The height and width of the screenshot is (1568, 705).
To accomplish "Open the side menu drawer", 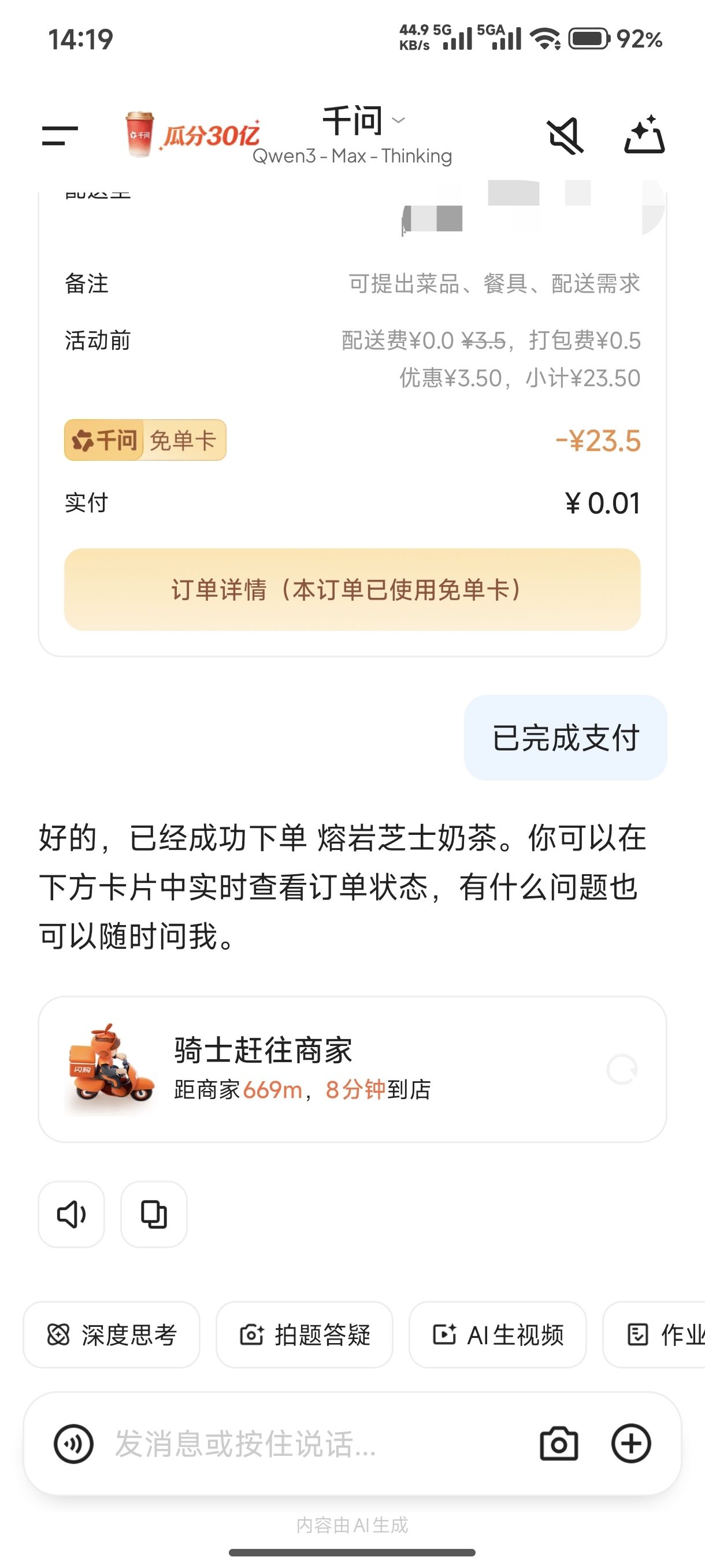I will (60, 135).
